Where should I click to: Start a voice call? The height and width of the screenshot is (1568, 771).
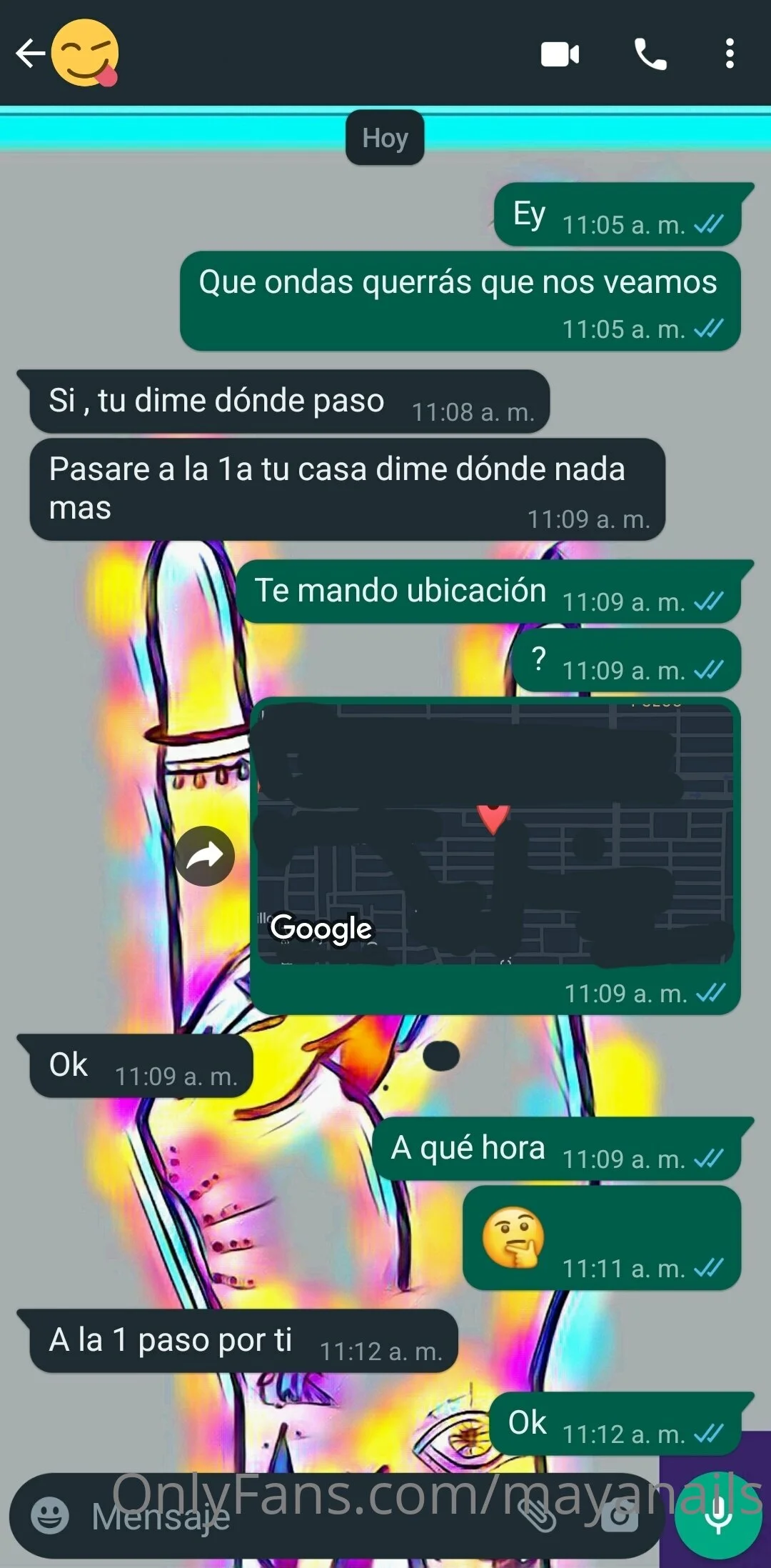click(x=650, y=54)
